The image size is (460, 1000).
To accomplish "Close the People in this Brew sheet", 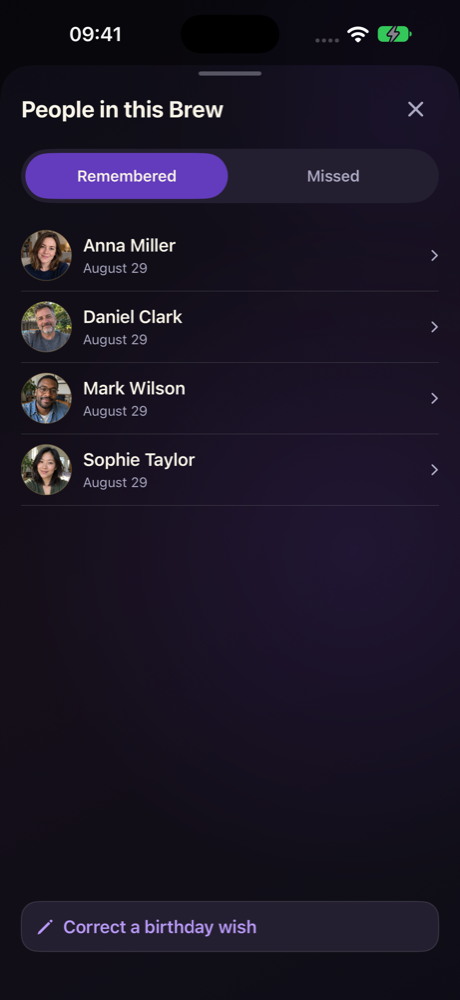I will tap(415, 110).
